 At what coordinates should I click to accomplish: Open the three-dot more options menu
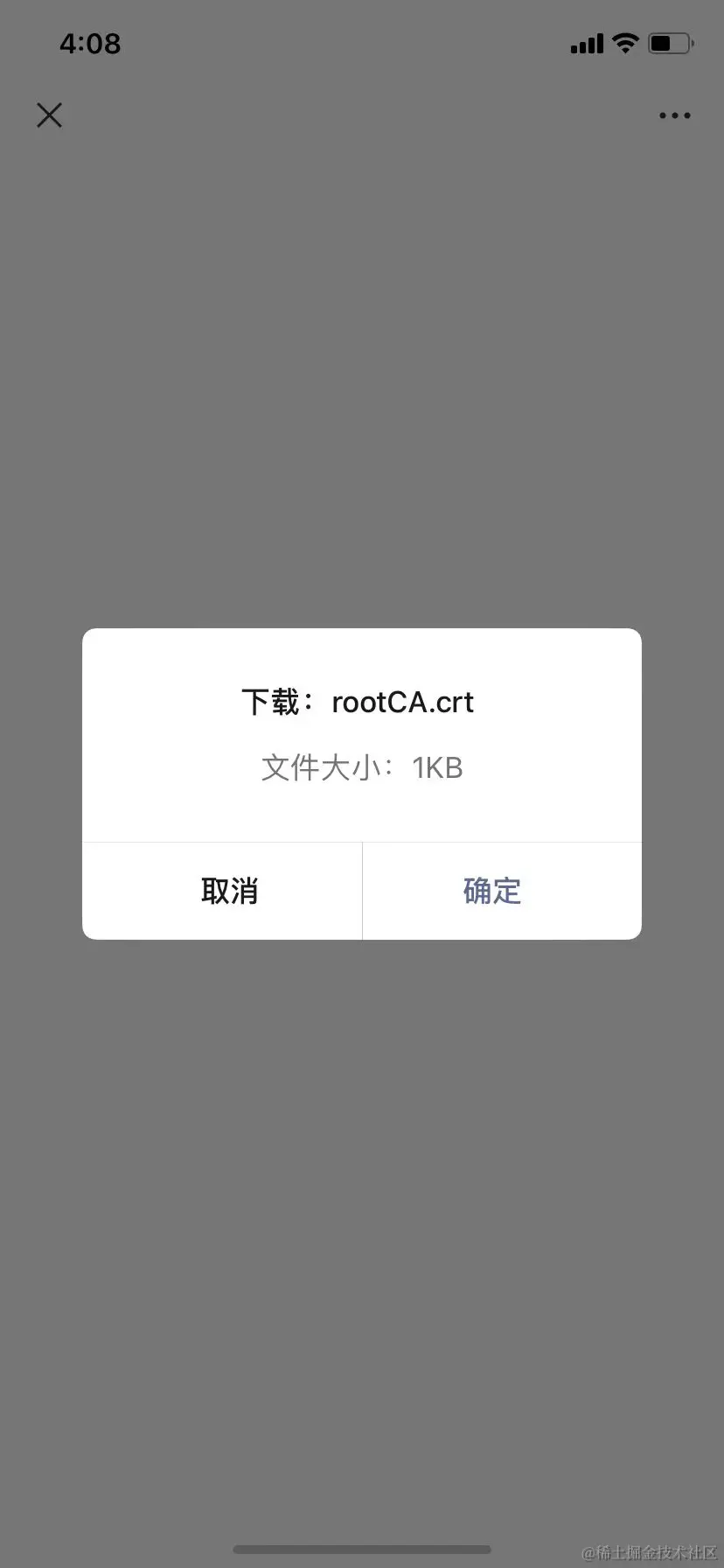674,115
